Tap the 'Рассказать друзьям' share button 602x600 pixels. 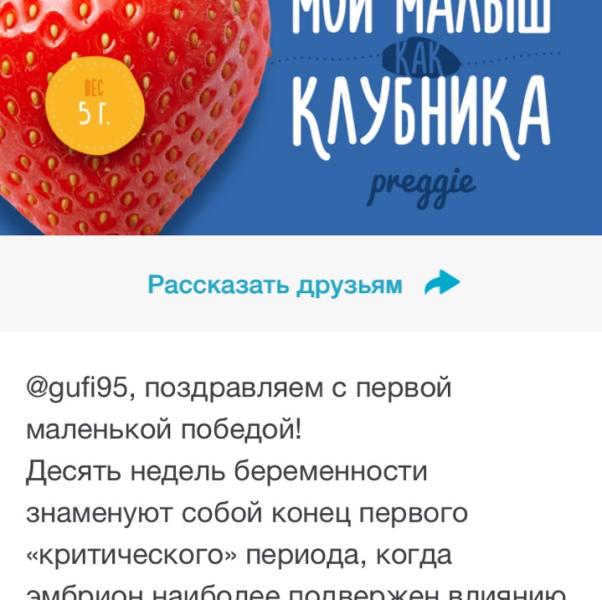[x=304, y=284]
